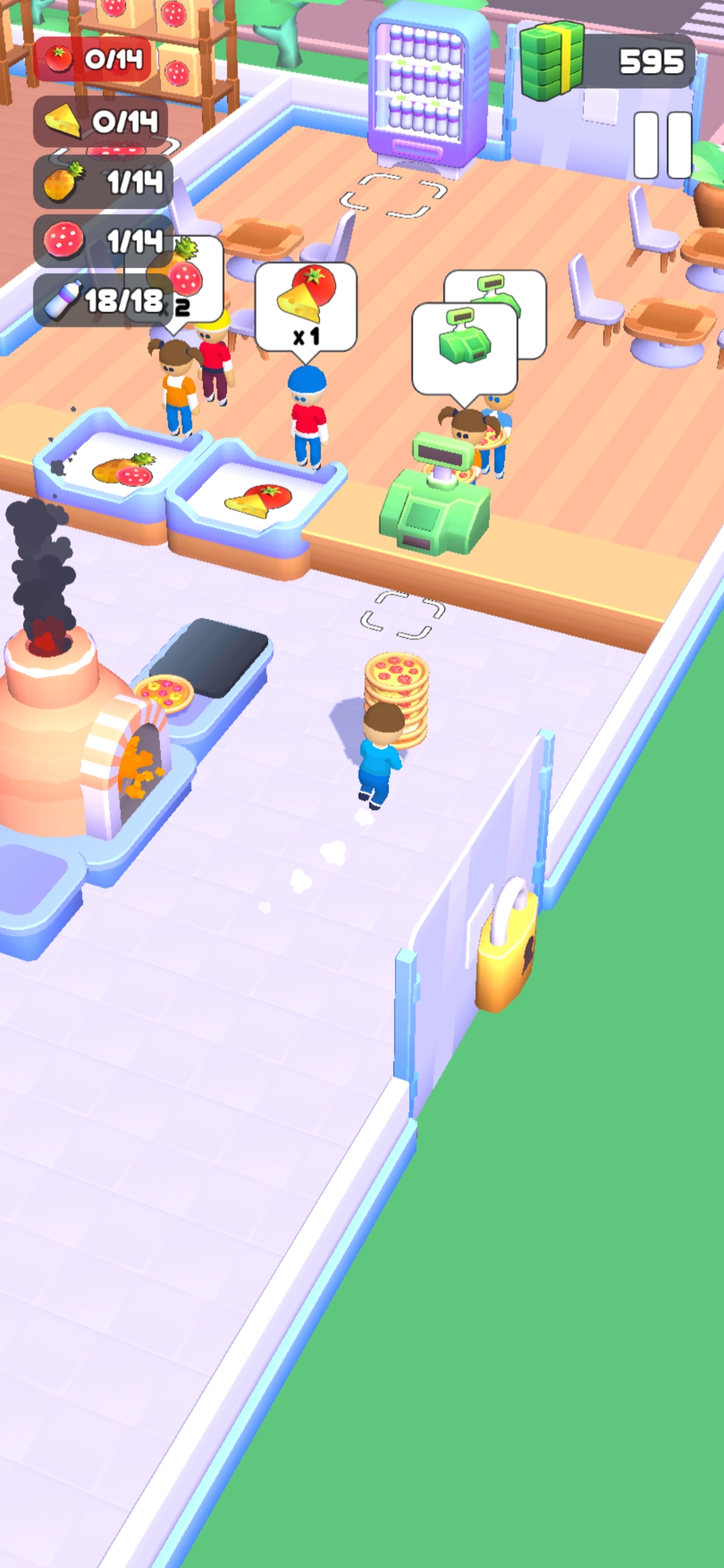The height and width of the screenshot is (1568, 724).
Task: Pause the game
Action: pyautogui.click(x=662, y=145)
